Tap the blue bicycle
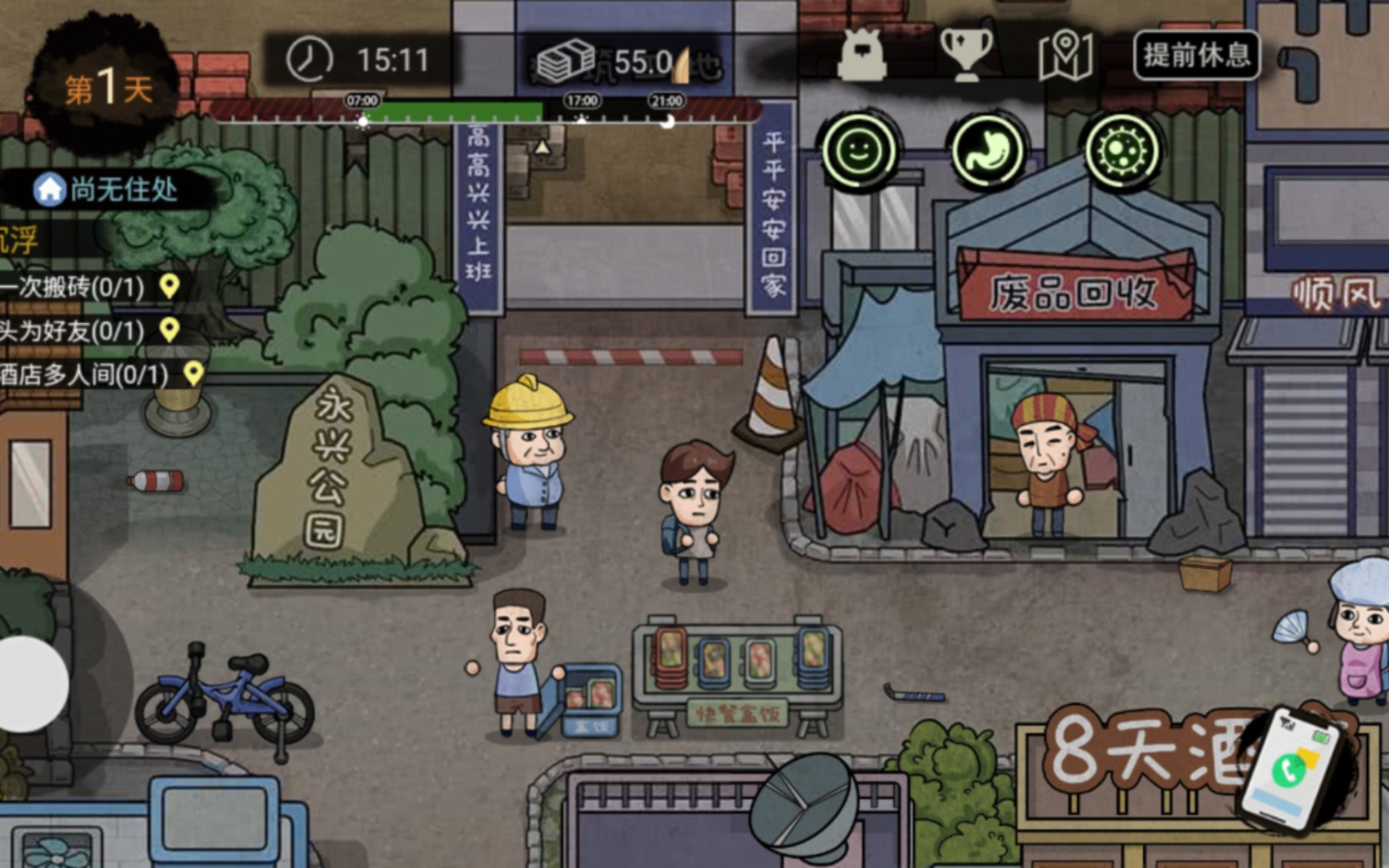 click(x=223, y=696)
